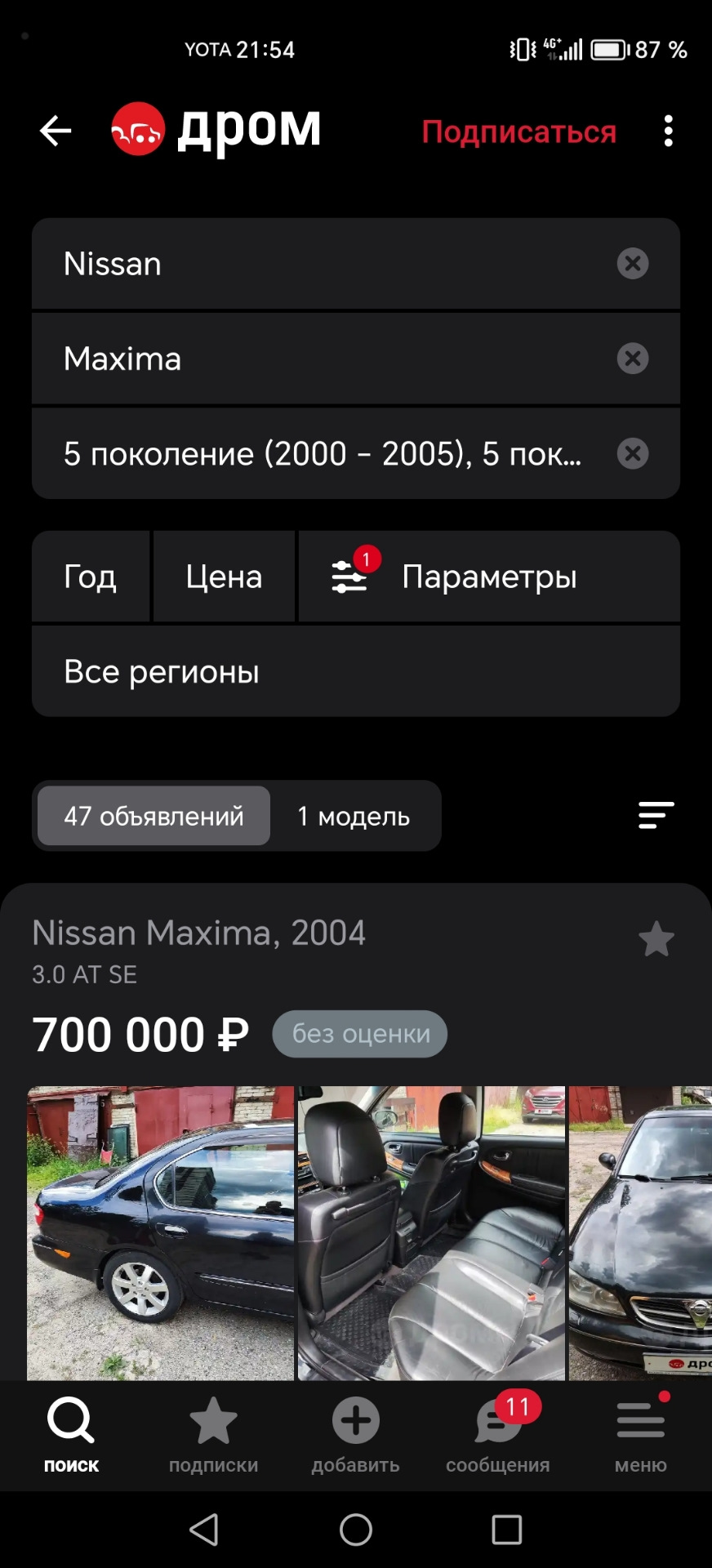Choose a region via Все регионы

(355, 672)
